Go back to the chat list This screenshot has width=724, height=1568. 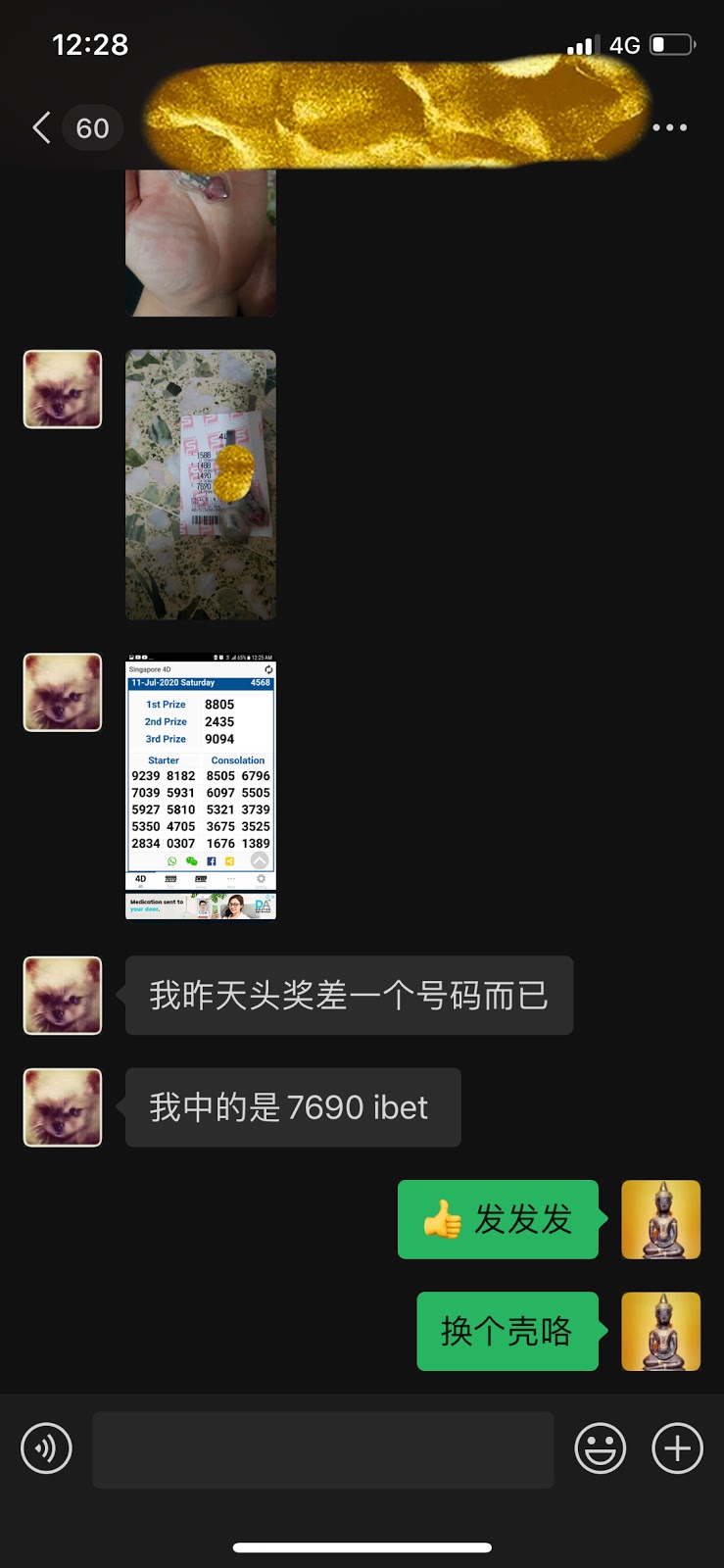click(41, 127)
